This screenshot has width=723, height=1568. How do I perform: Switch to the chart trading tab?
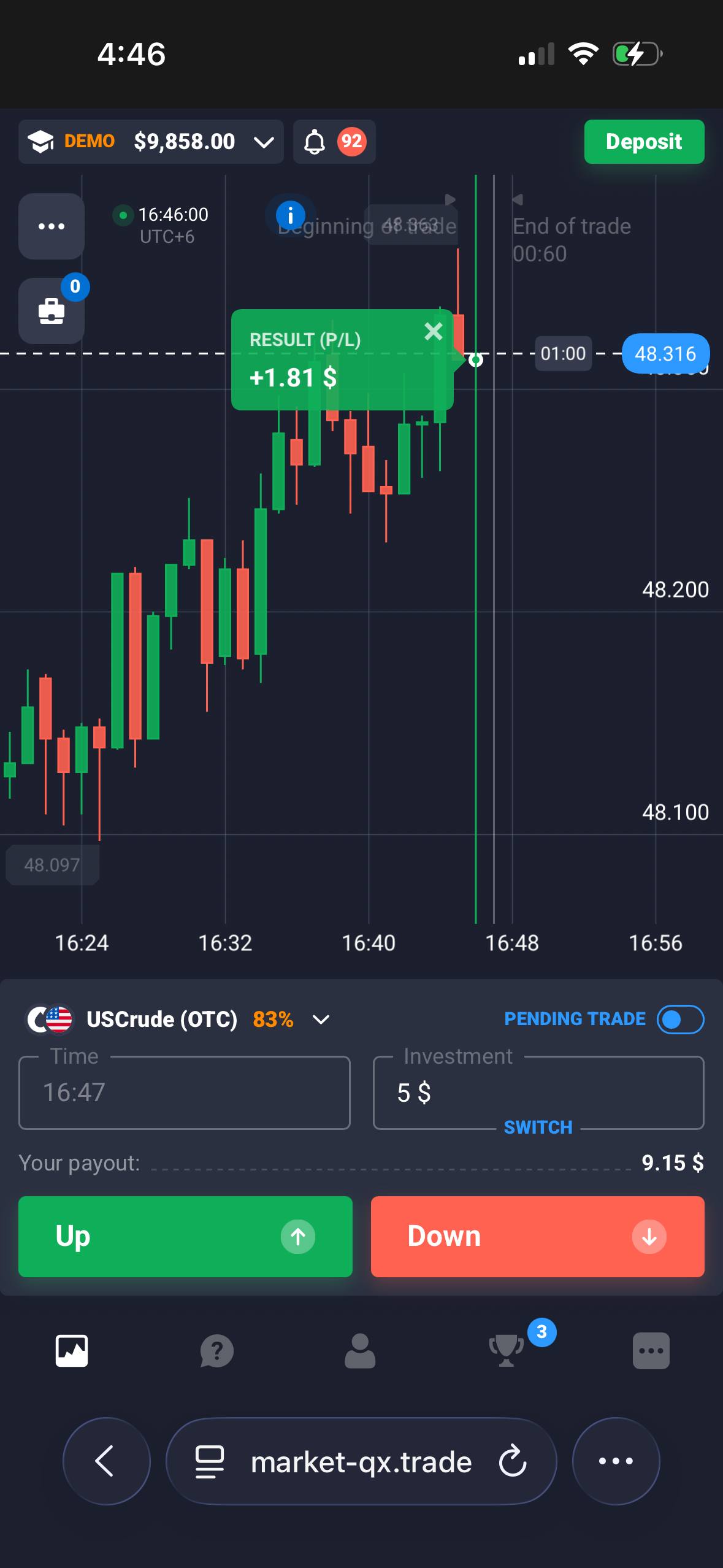(x=72, y=1351)
